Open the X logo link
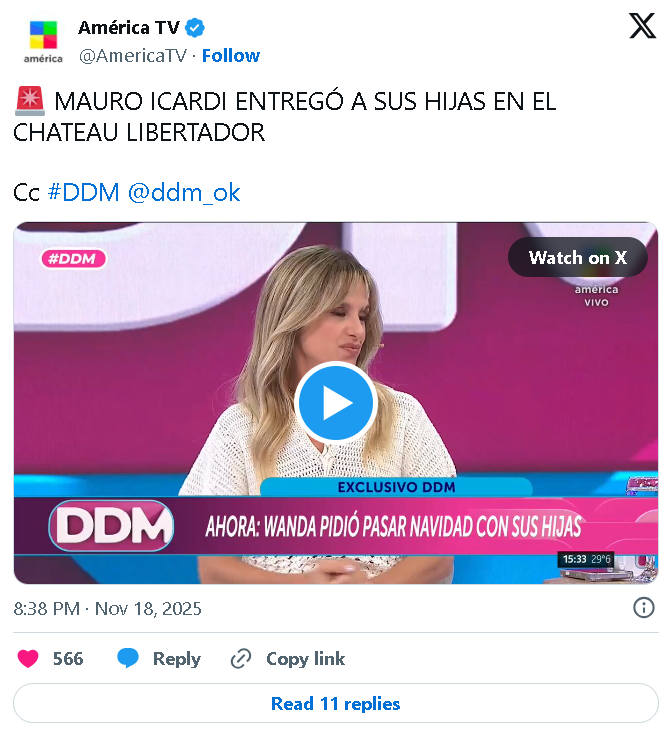 coord(642,26)
